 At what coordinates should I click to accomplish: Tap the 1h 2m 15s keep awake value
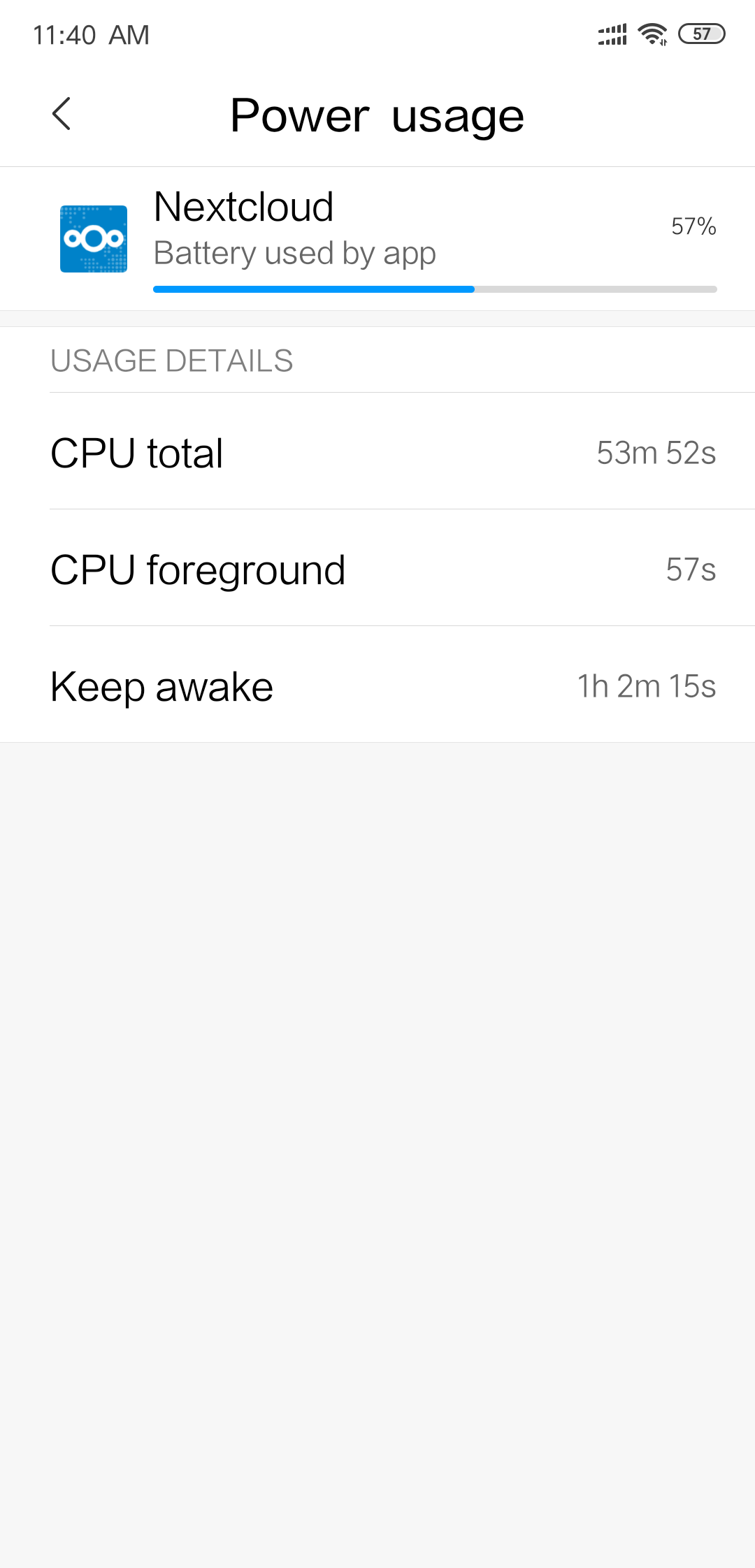(646, 685)
